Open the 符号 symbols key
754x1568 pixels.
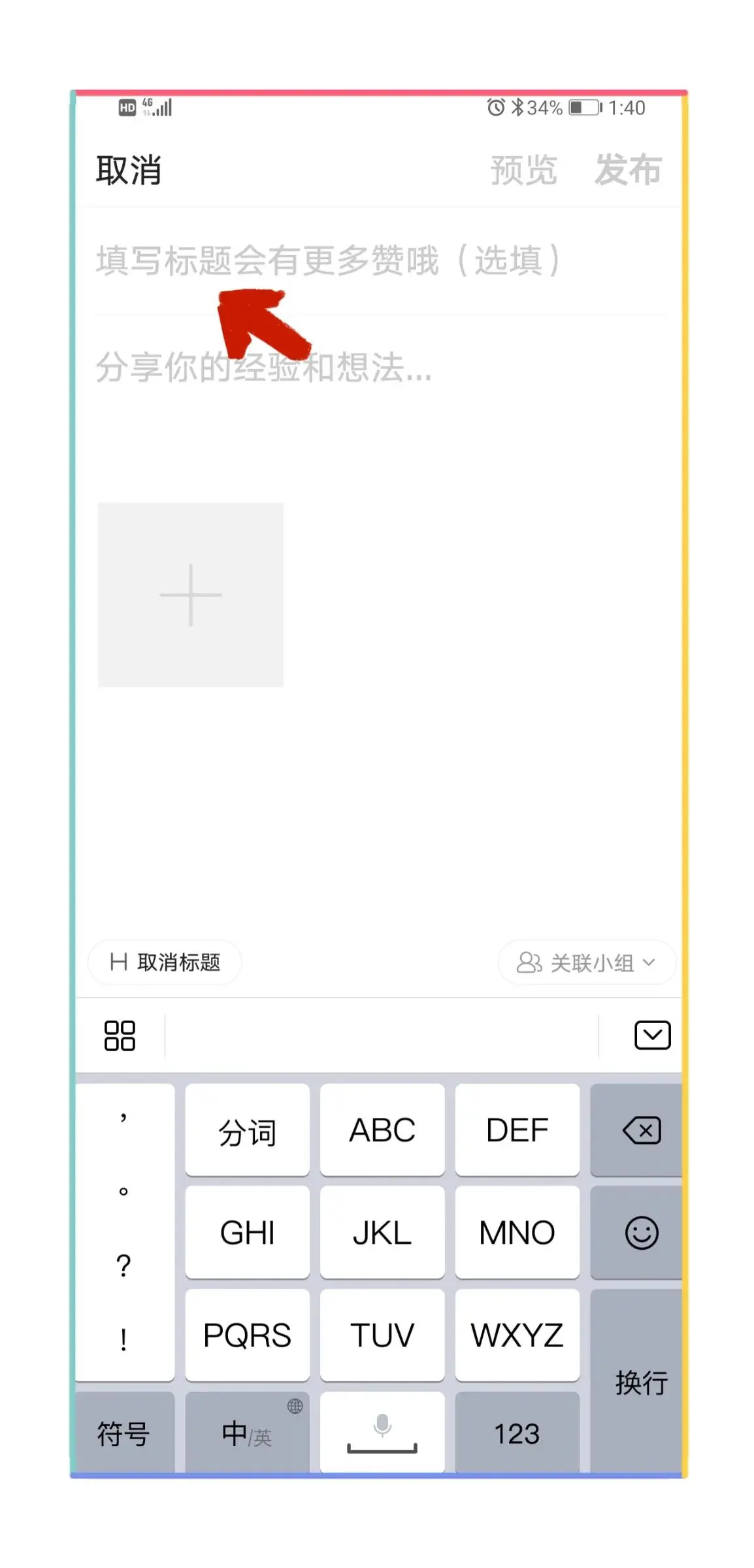123,1433
